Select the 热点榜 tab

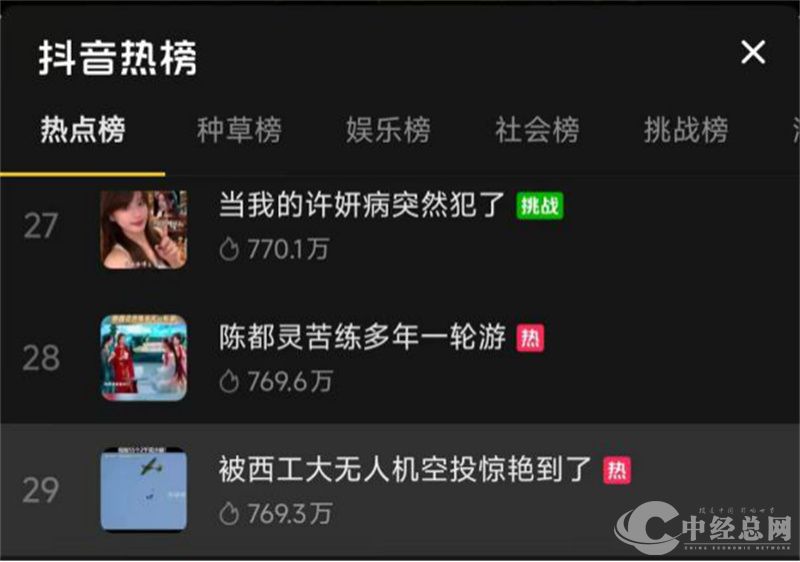83,129
